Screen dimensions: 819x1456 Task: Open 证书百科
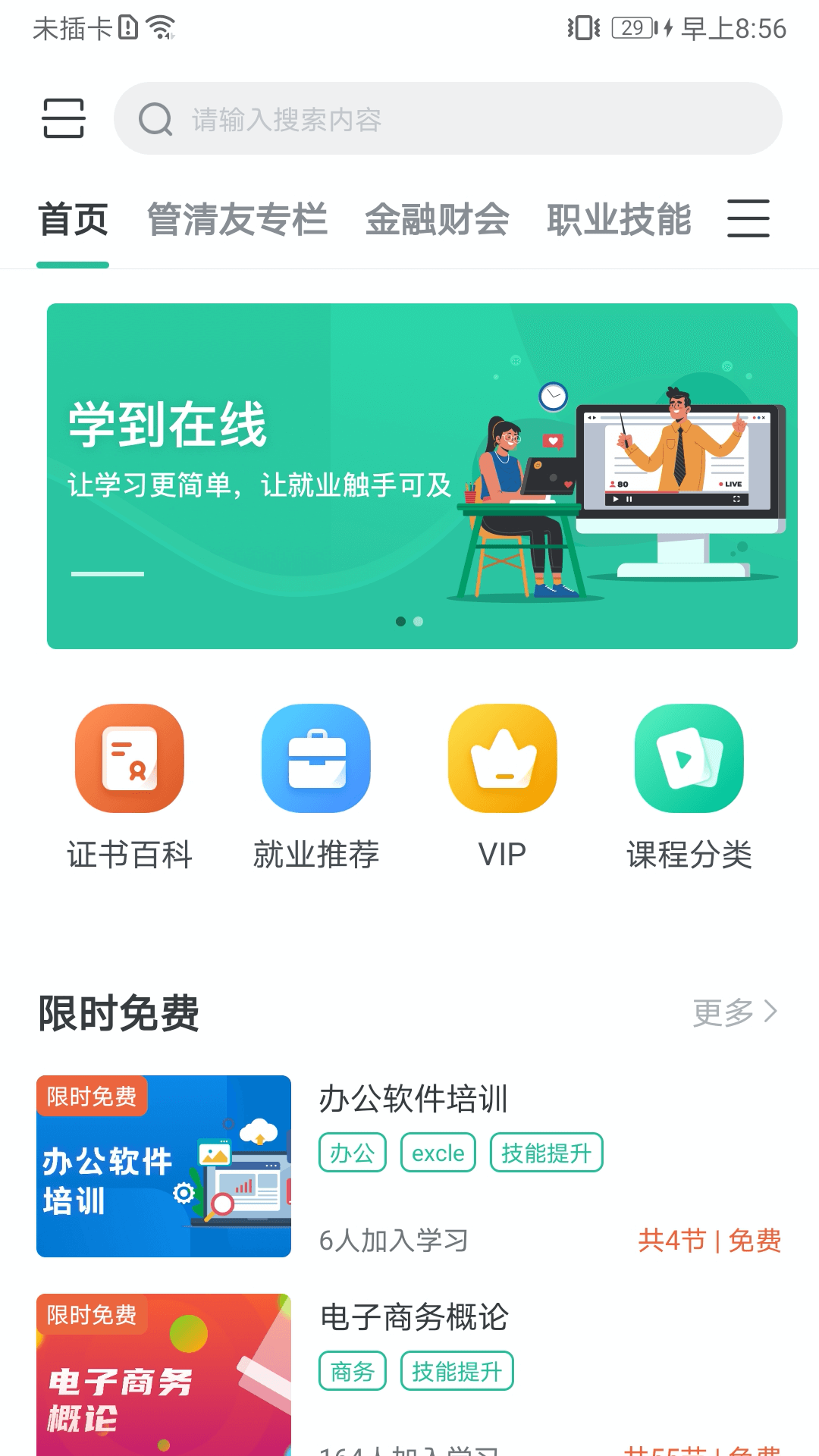tap(130, 789)
